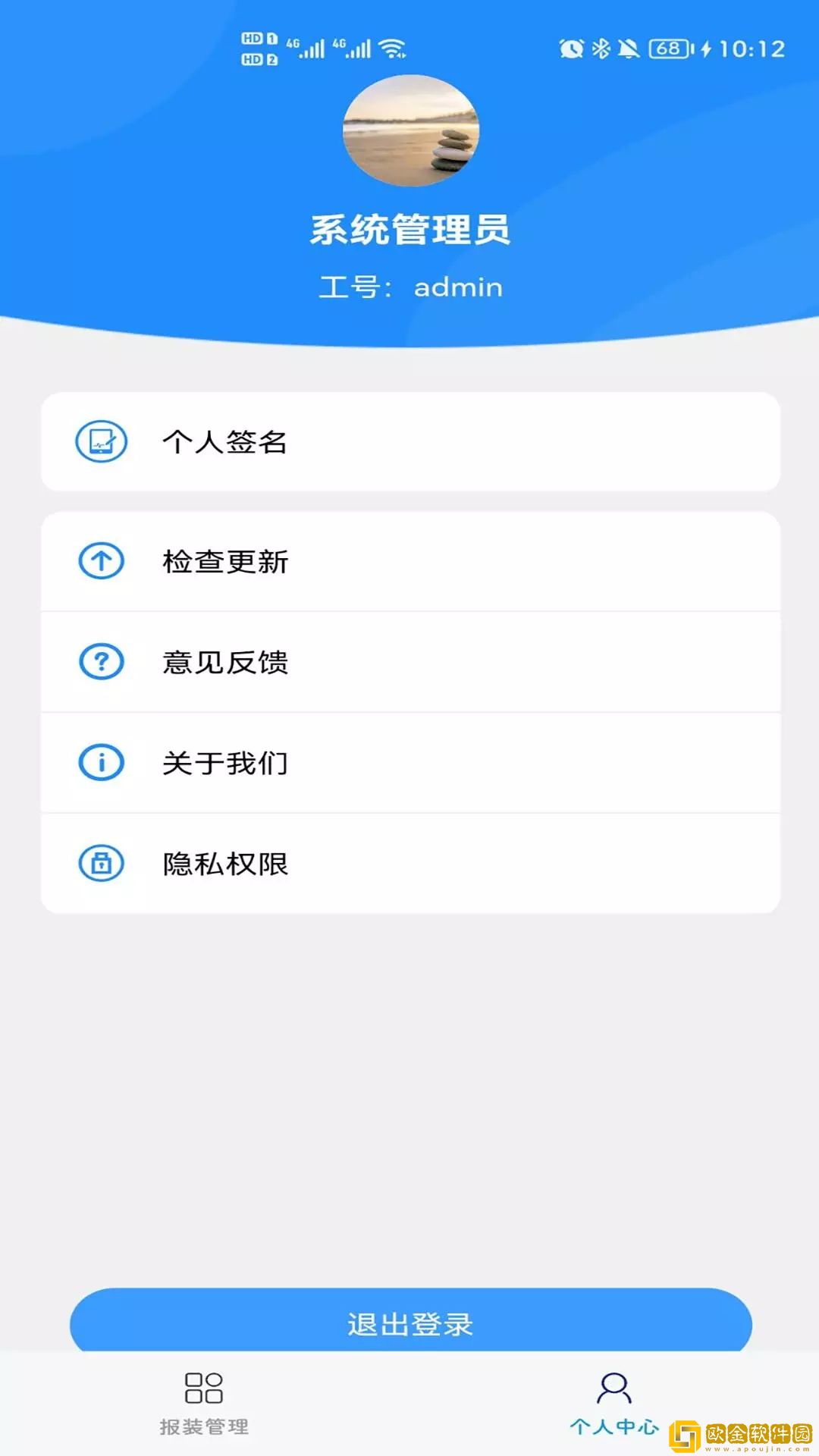Viewport: 819px width, 1456px height.
Task: Click the upward arrow icon for 检查更新
Action: (101, 561)
